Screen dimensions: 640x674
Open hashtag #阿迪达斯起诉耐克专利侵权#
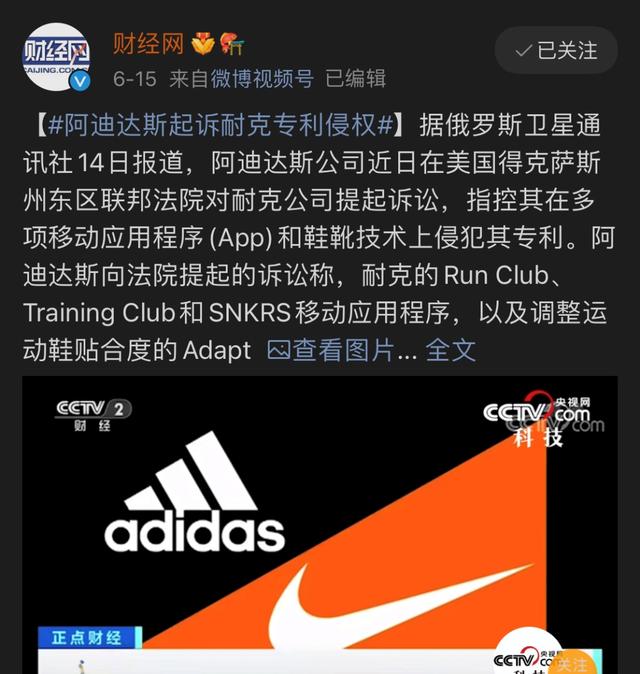click(219, 125)
